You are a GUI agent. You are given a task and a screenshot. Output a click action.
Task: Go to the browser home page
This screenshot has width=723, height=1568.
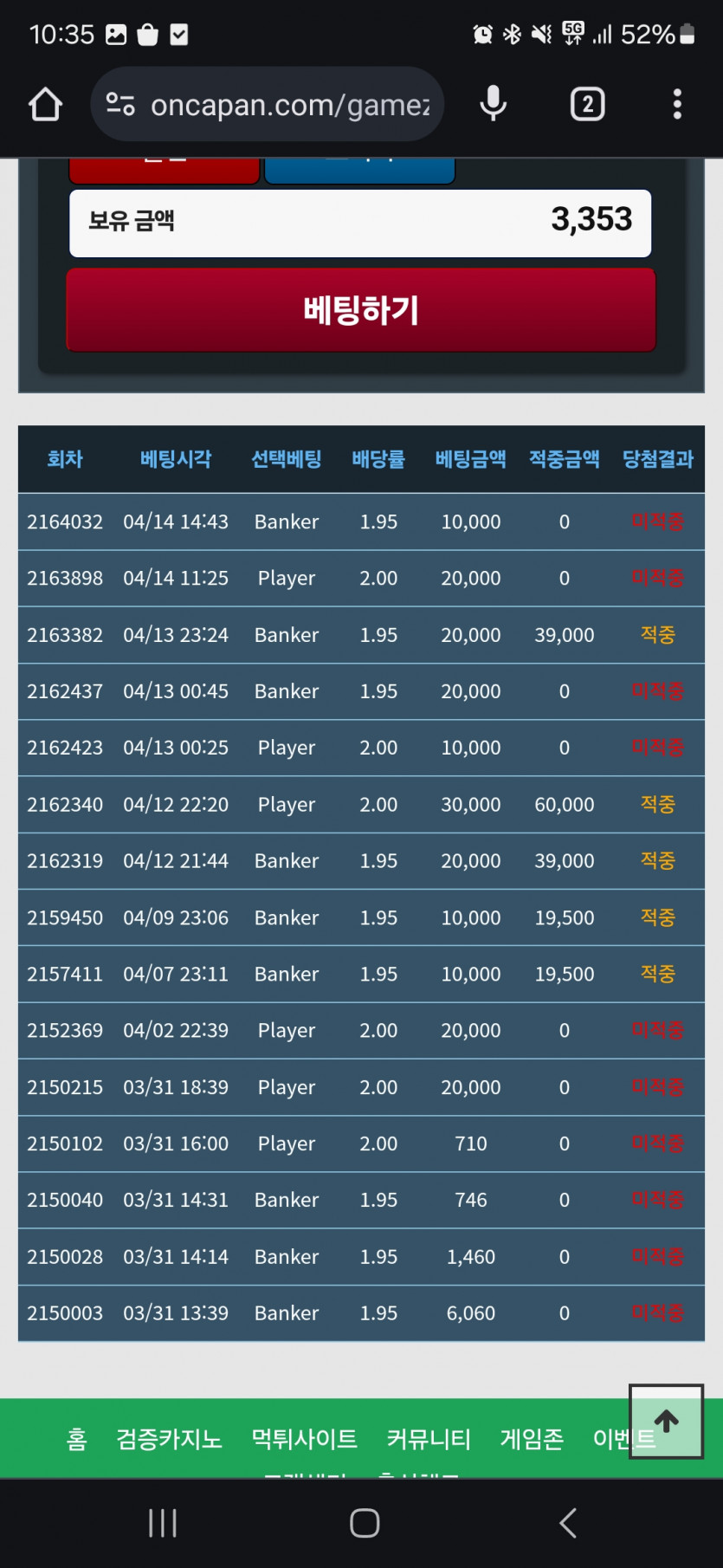[x=46, y=105]
